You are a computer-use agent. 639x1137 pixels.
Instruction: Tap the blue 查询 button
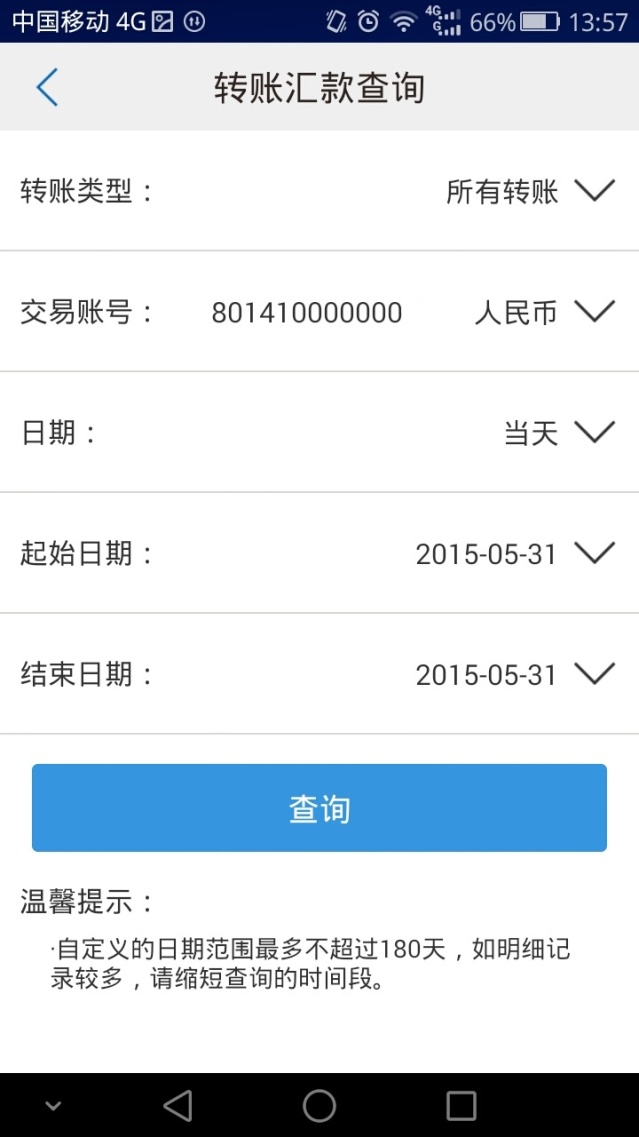pyautogui.click(x=319, y=808)
